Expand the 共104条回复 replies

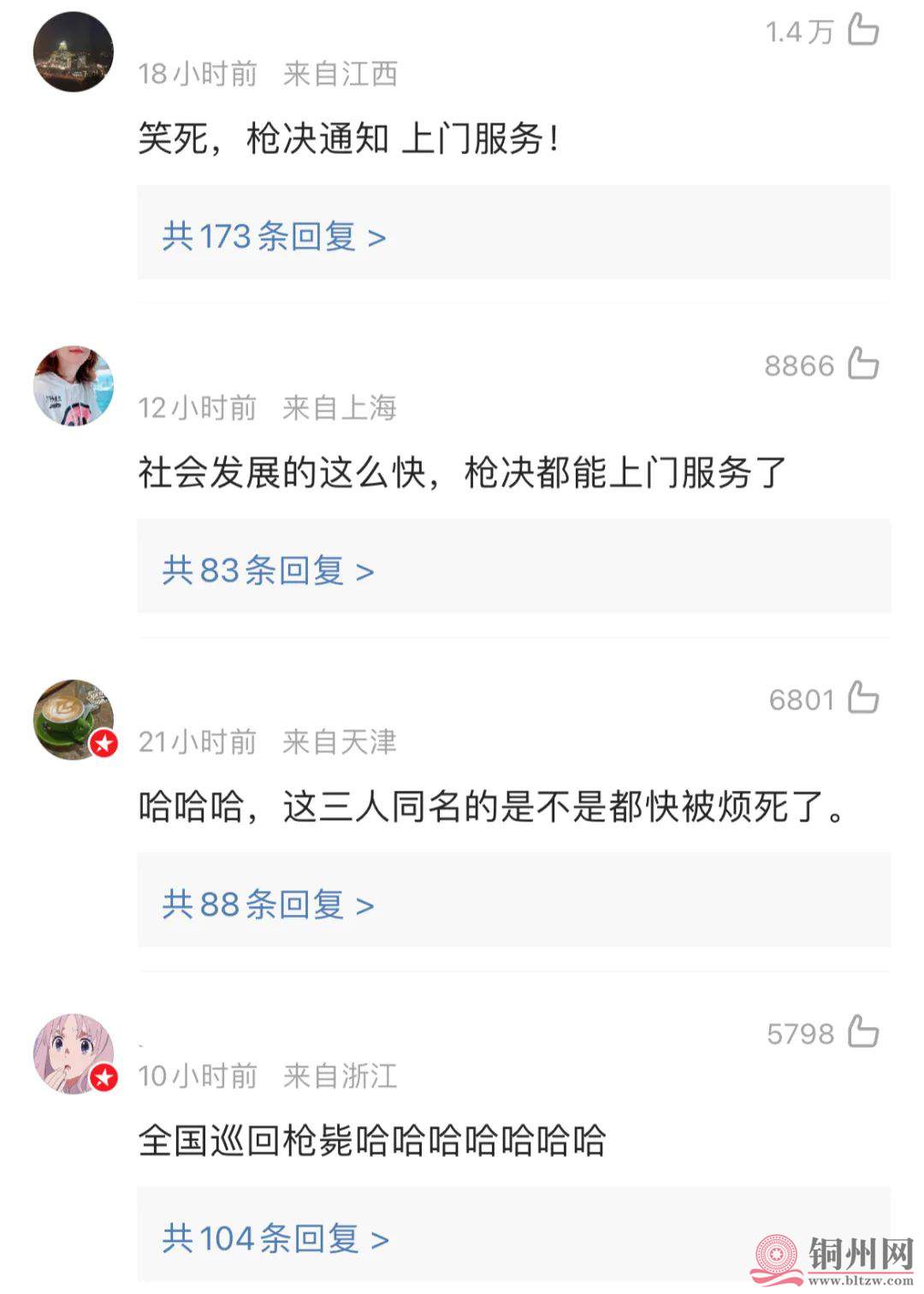[275, 1238]
